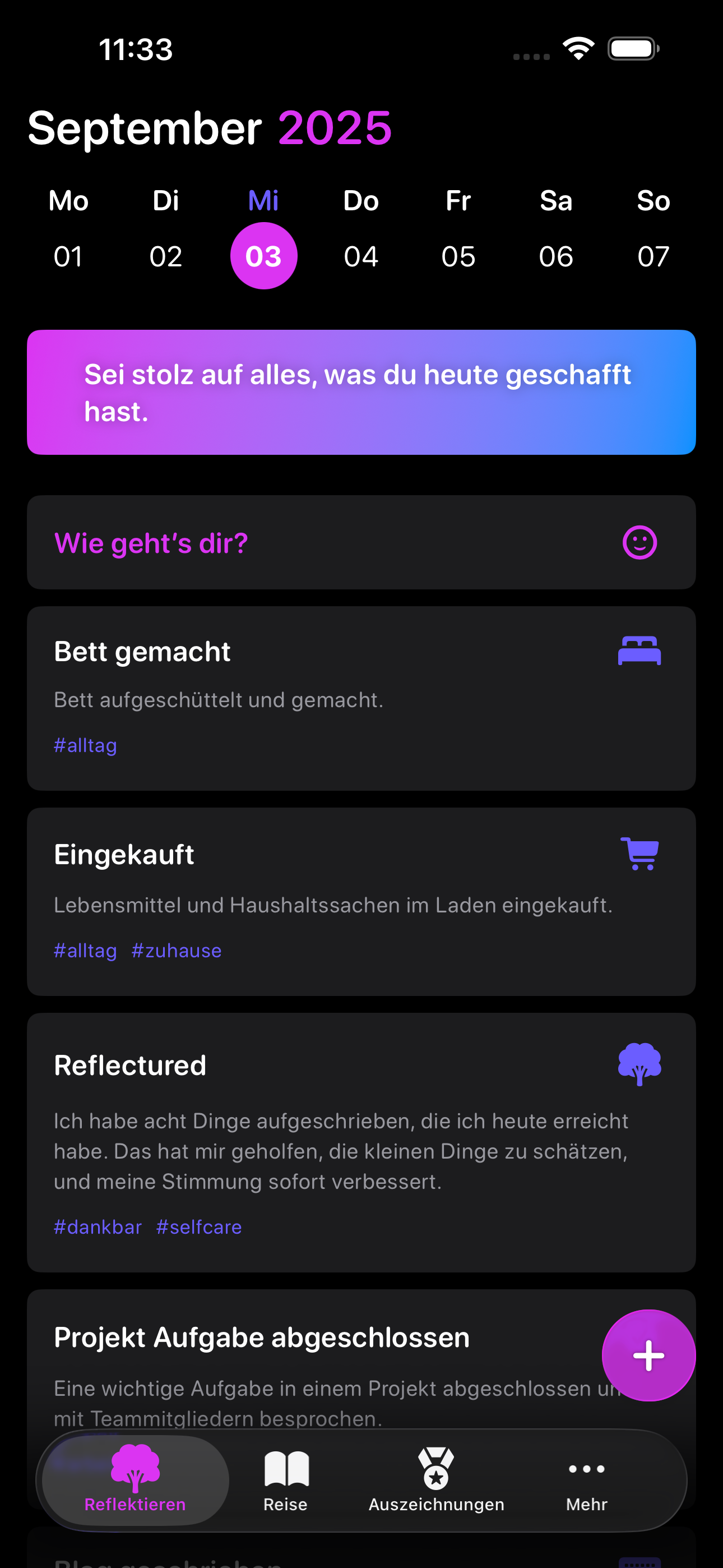Tap the Reflektieren tab

click(x=135, y=1481)
